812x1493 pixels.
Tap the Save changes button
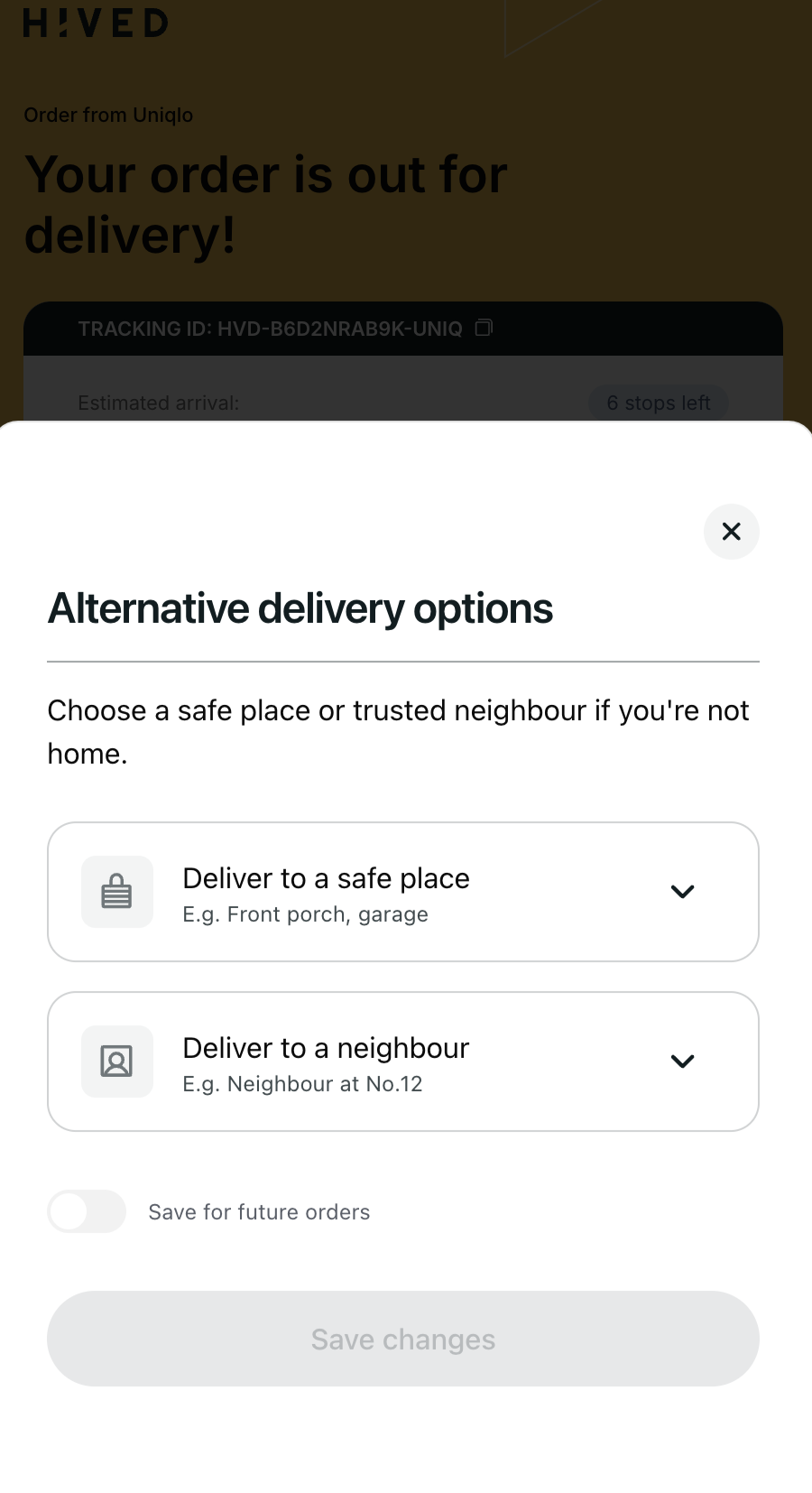click(x=403, y=1339)
